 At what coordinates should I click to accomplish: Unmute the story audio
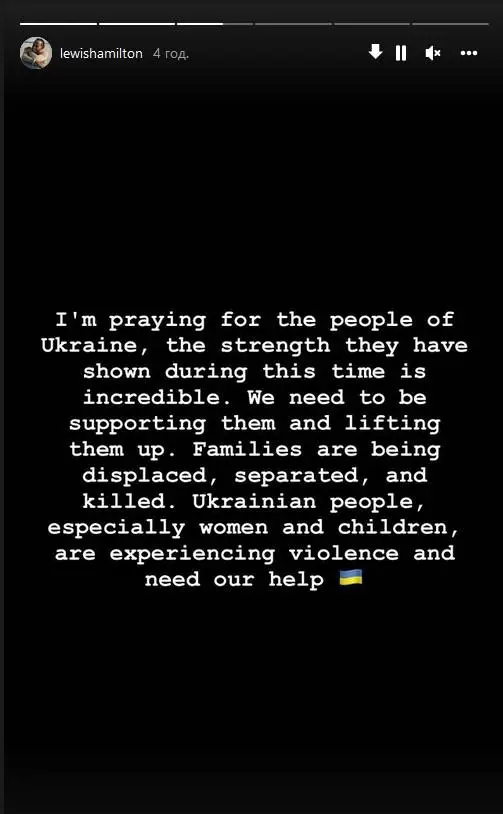pos(433,53)
